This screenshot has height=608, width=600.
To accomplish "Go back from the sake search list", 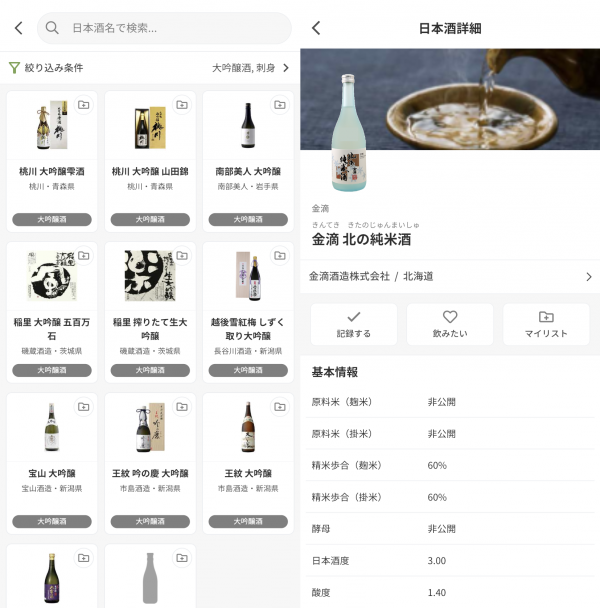I will point(18,28).
